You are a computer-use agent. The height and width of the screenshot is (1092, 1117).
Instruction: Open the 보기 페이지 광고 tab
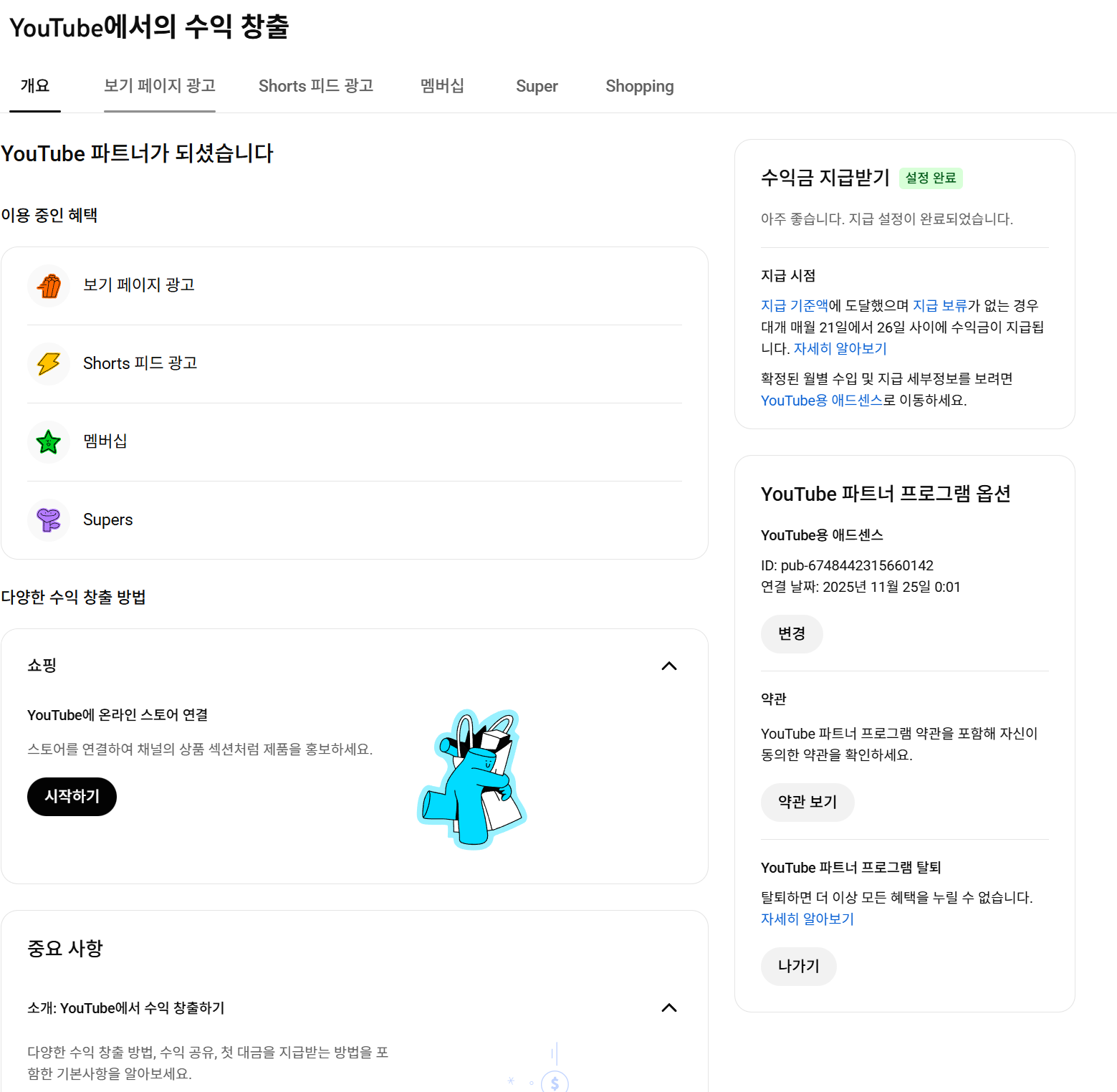pyautogui.click(x=159, y=86)
